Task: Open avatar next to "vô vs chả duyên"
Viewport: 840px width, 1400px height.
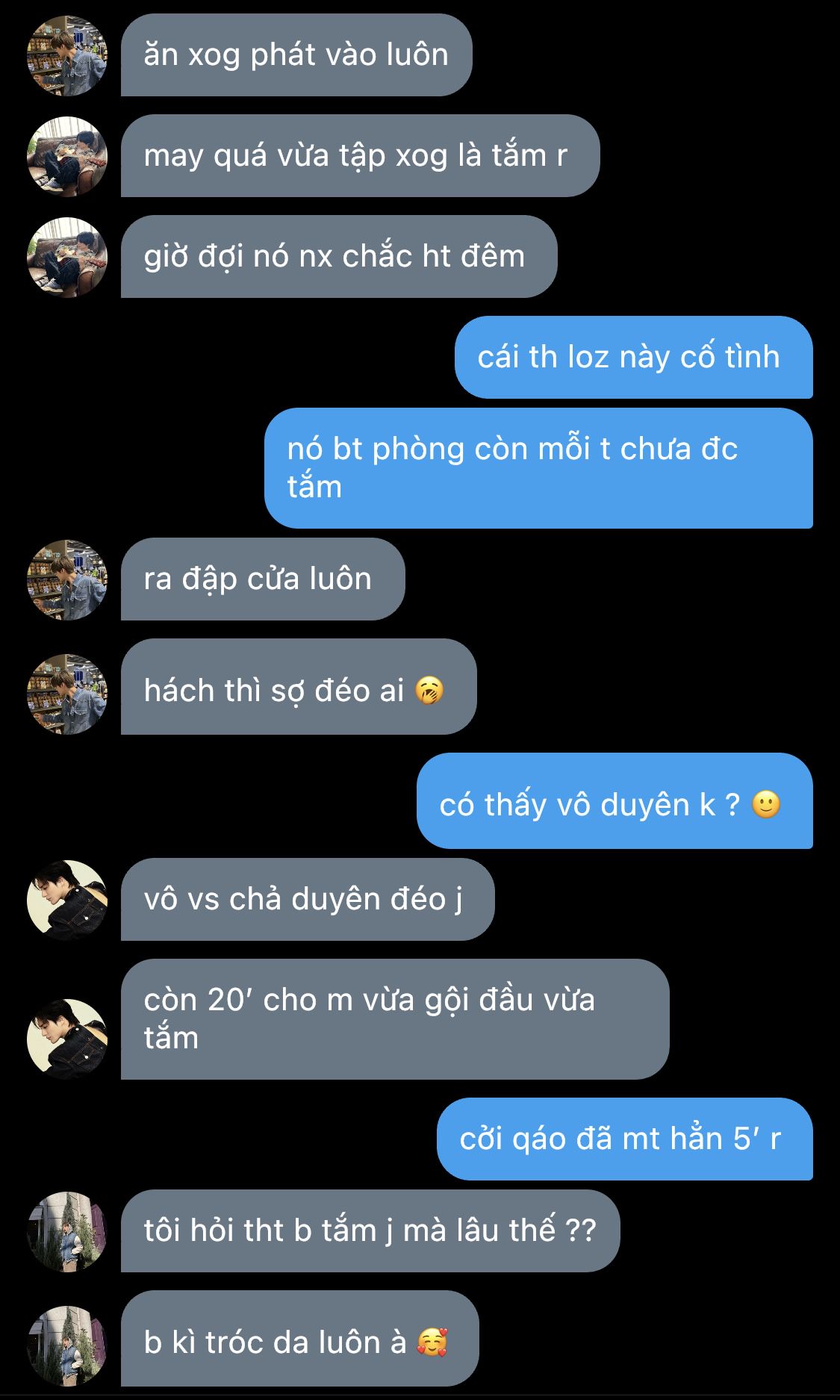Action: (67, 900)
